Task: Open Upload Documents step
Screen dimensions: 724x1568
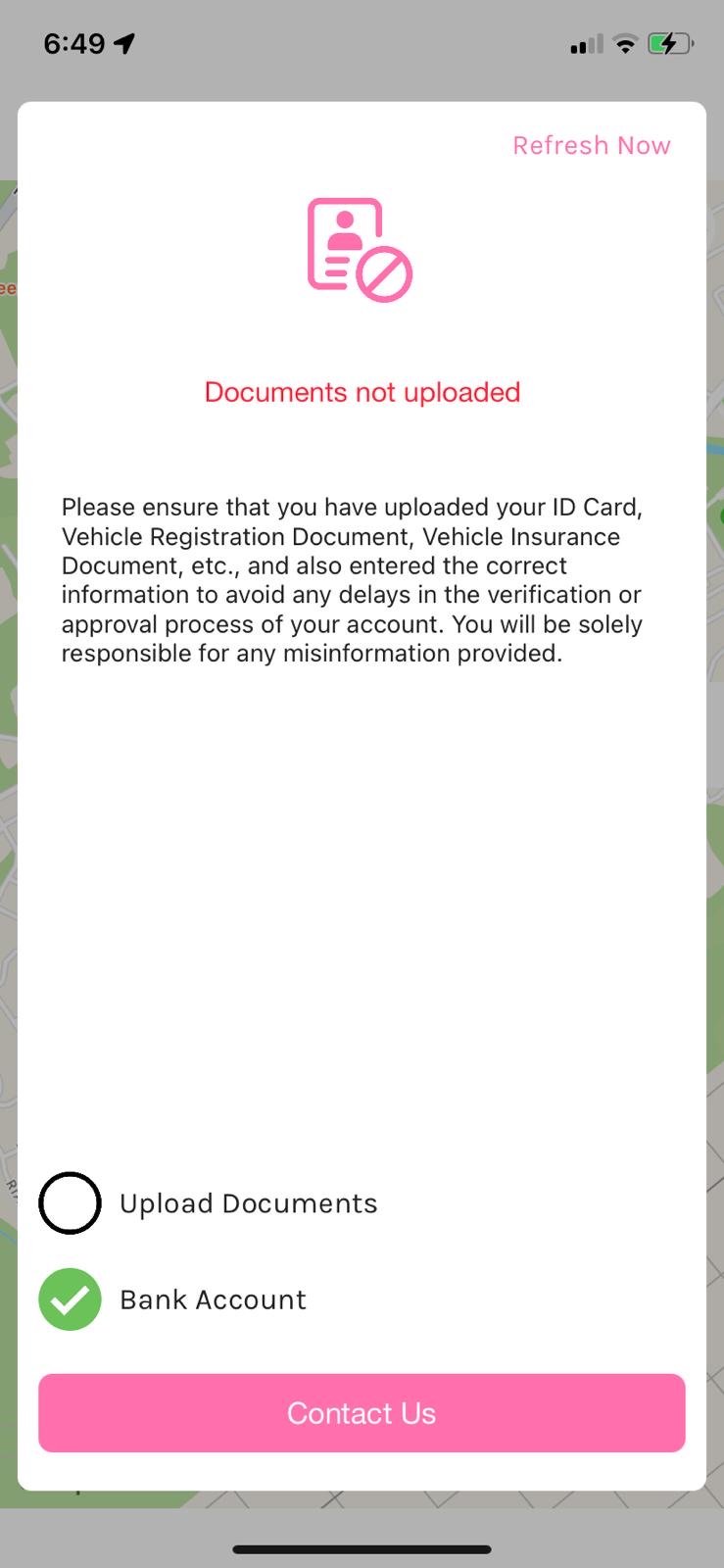Action: tap(248, 1203)
